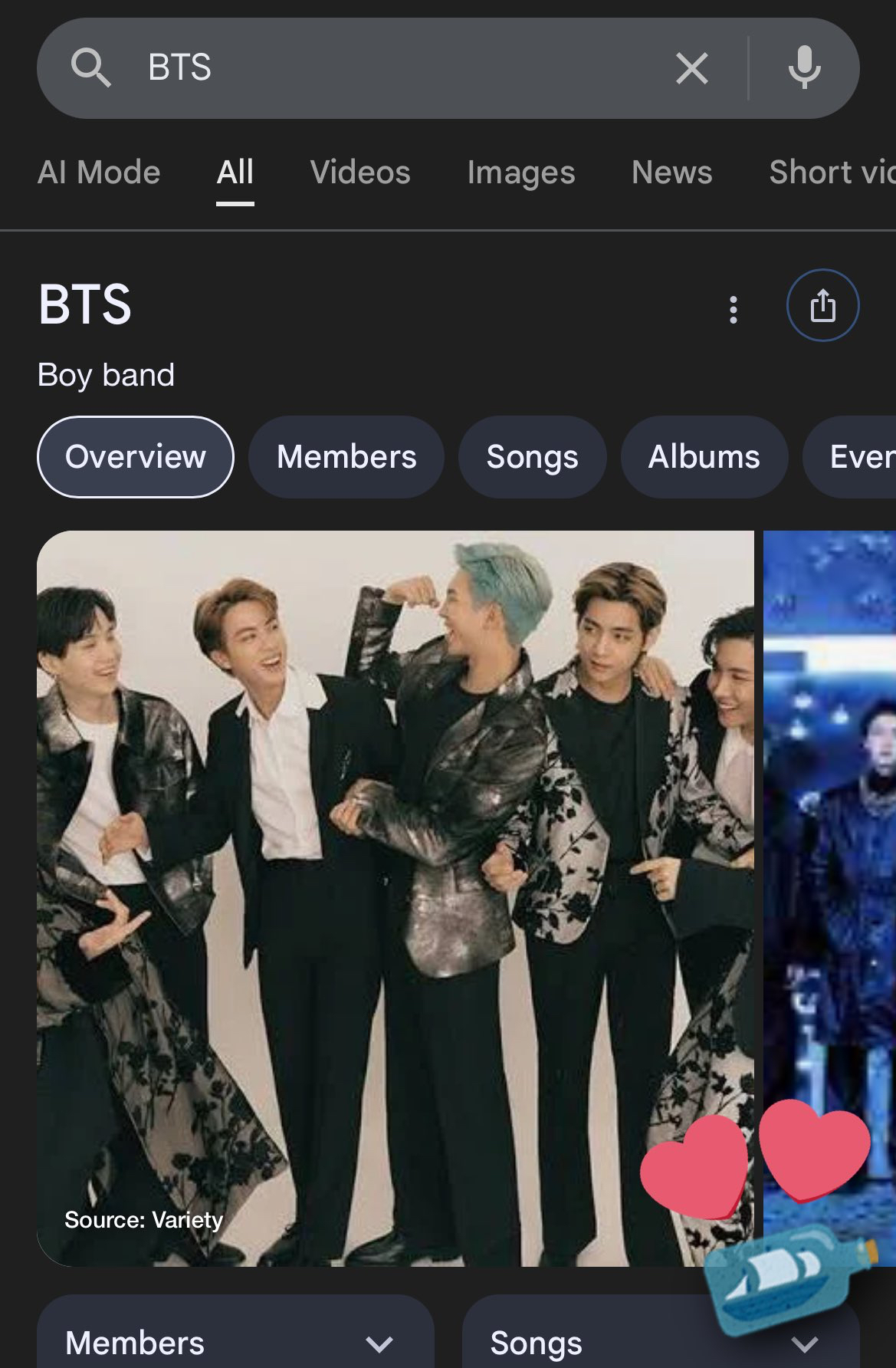This screenshot has height=1368, width=896.
Task: Switch to AI Mode tab
Action: [99, 173]
